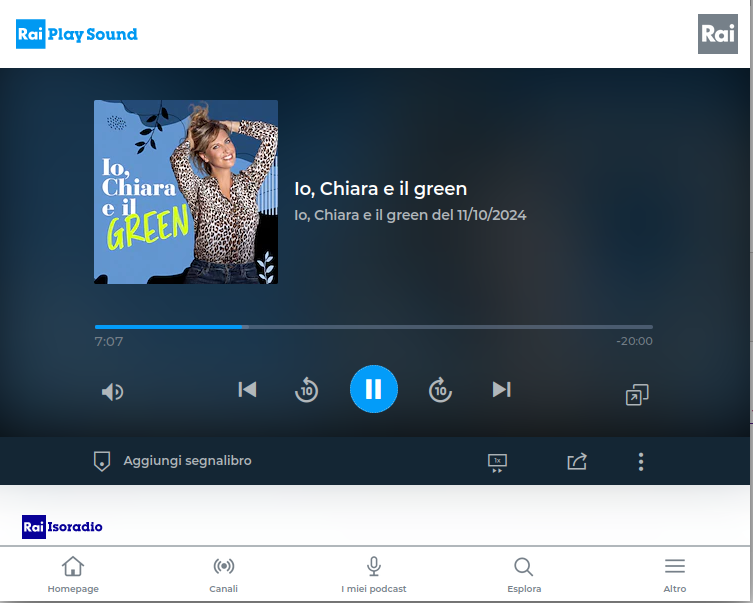Viewport: 753px width, 603px height.
Task: Go to the Homepage tab
Action: click(x=73, y=575)
